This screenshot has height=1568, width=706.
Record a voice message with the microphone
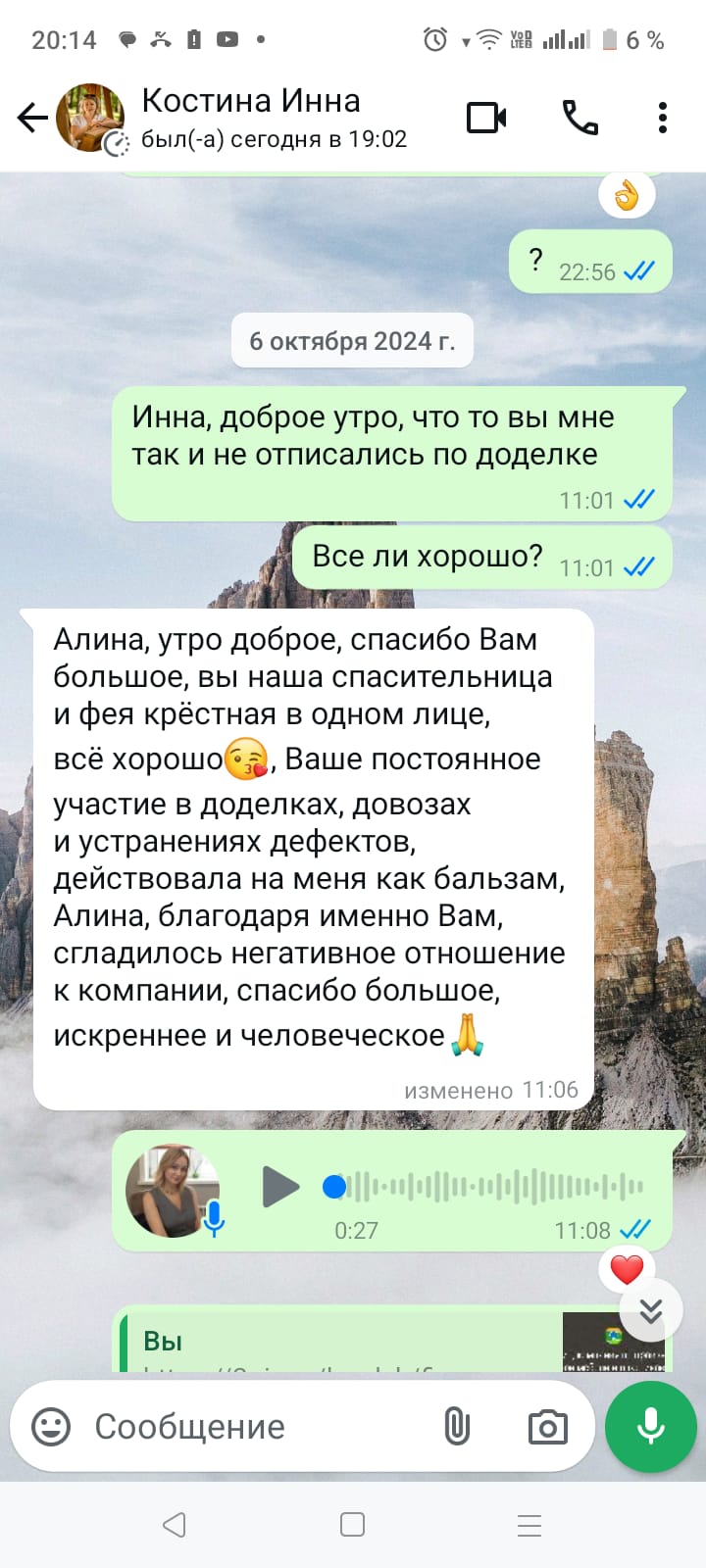point(651,1427)
